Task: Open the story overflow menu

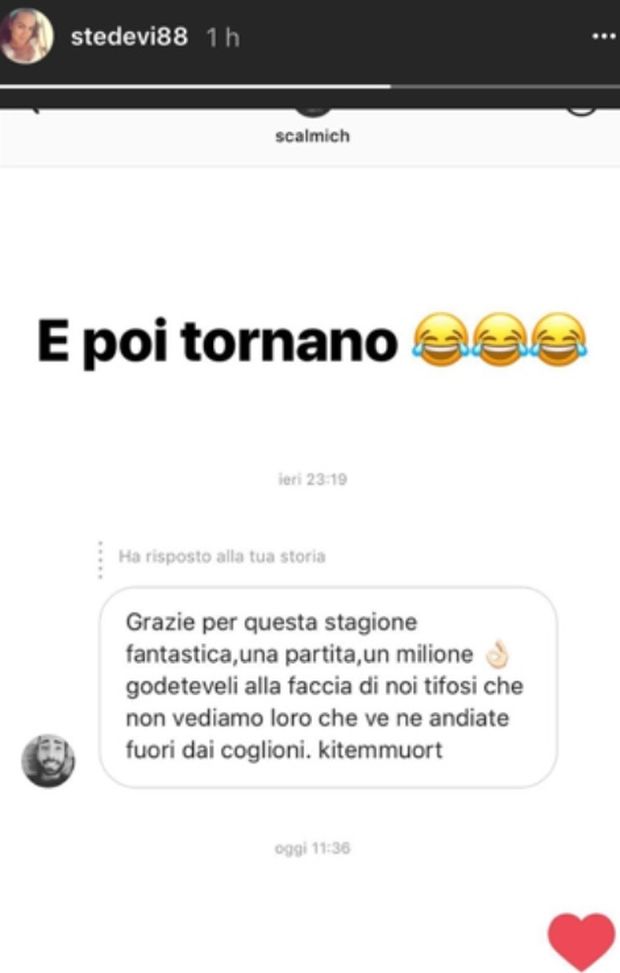Action: point(603,36)
